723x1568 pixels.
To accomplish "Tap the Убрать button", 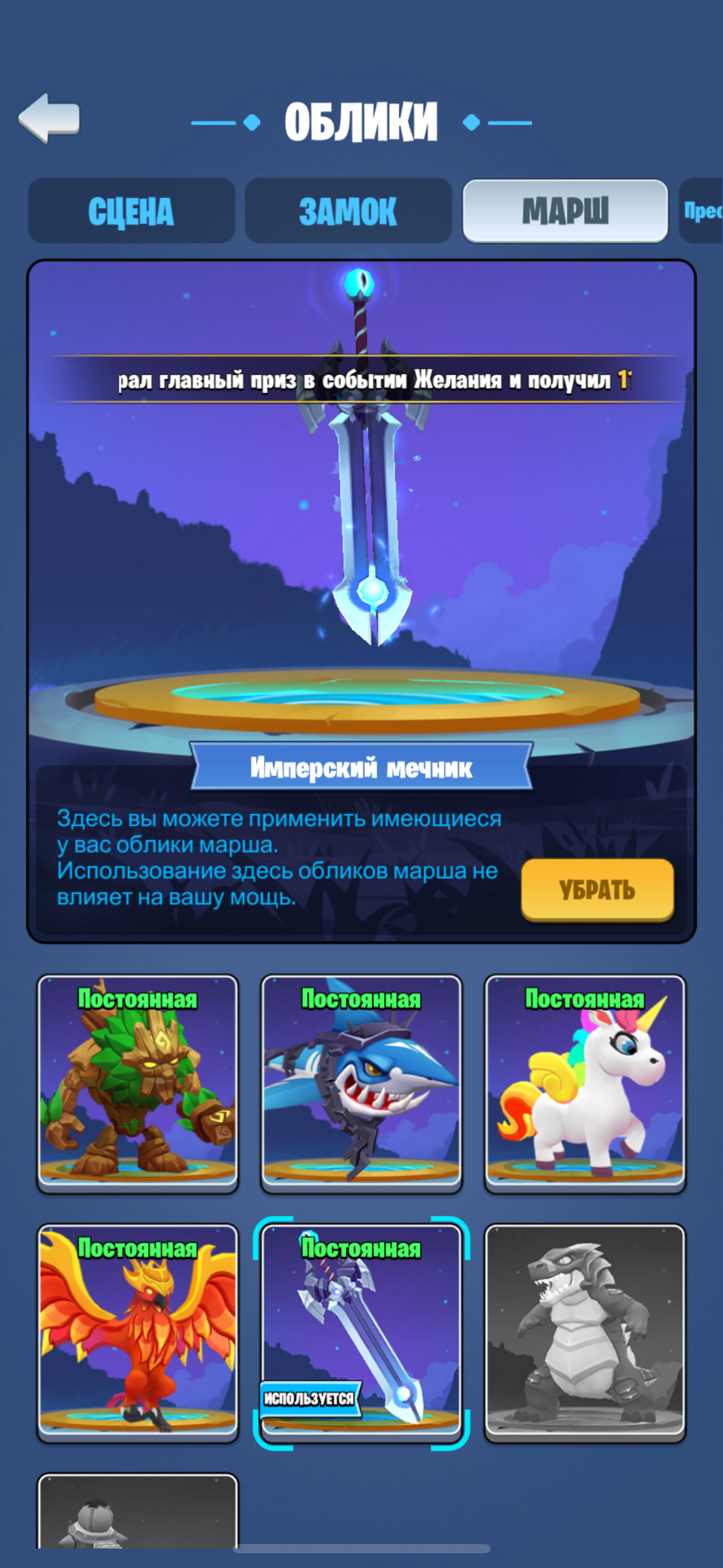I will click(597, 890).
